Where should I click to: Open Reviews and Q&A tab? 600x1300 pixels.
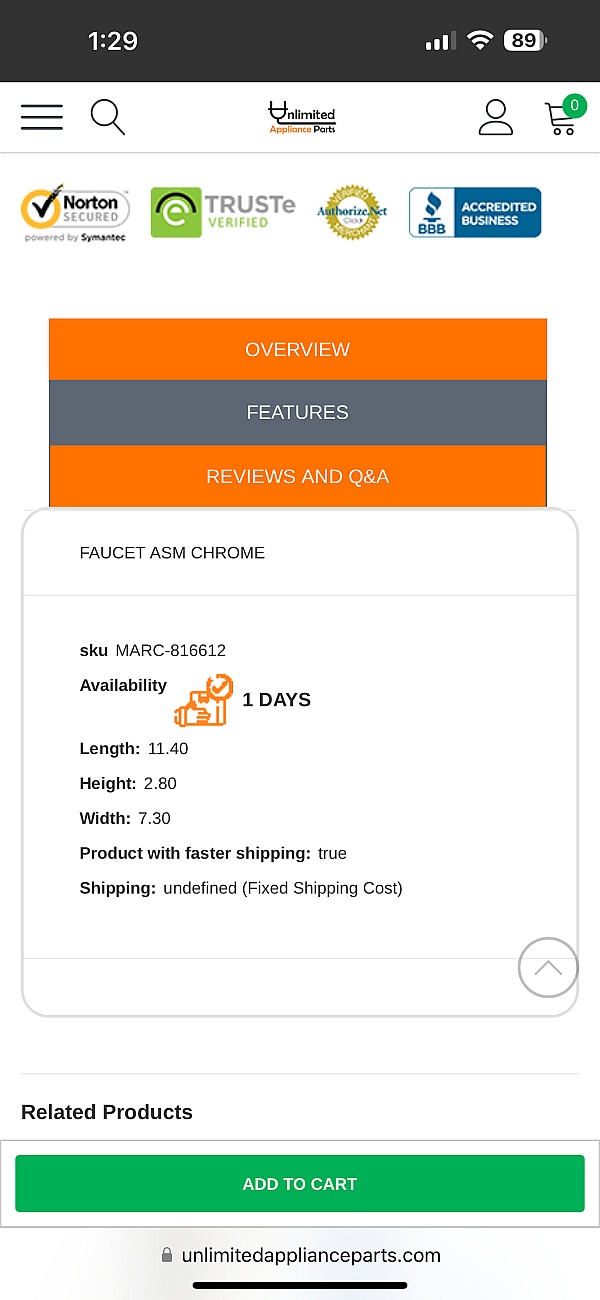click(298, 476)
